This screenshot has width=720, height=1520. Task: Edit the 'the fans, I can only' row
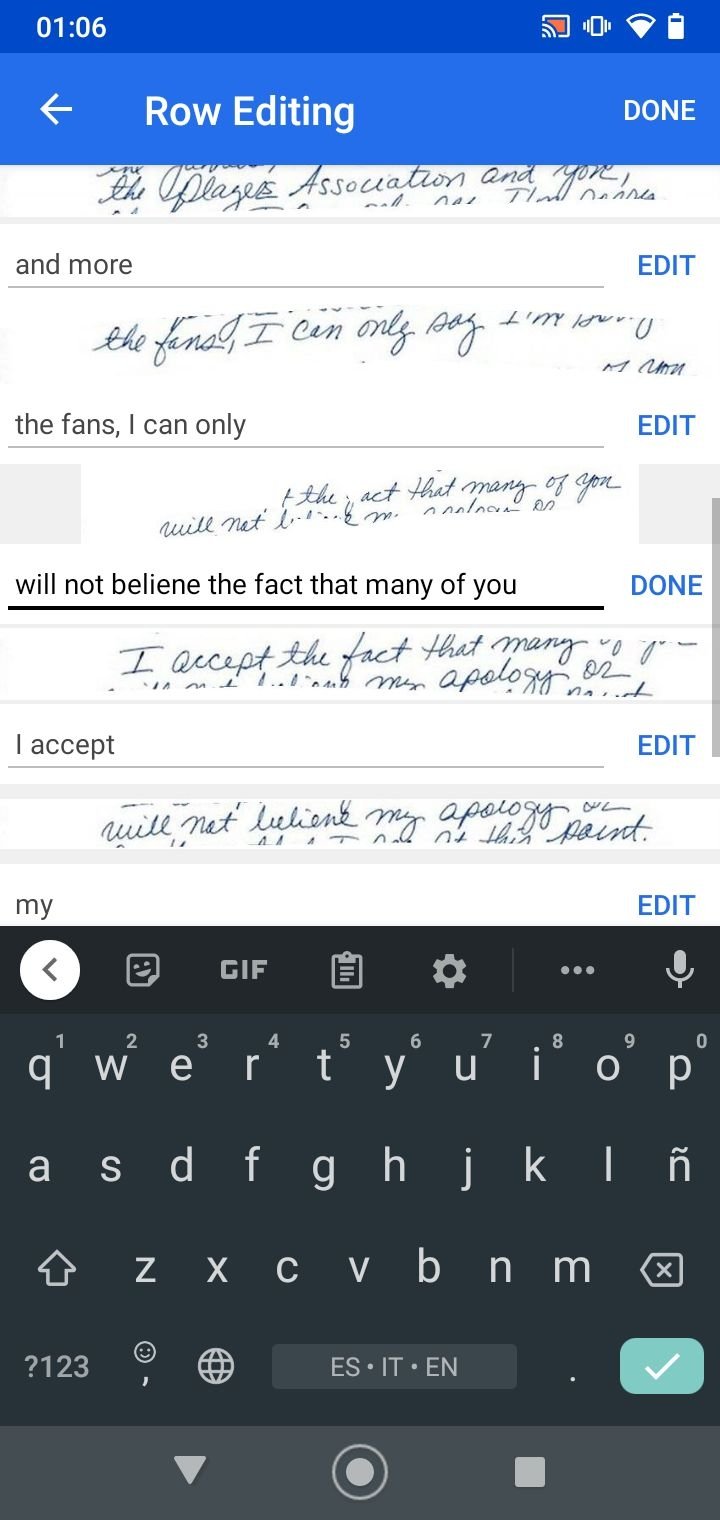[x=666, y=425]
